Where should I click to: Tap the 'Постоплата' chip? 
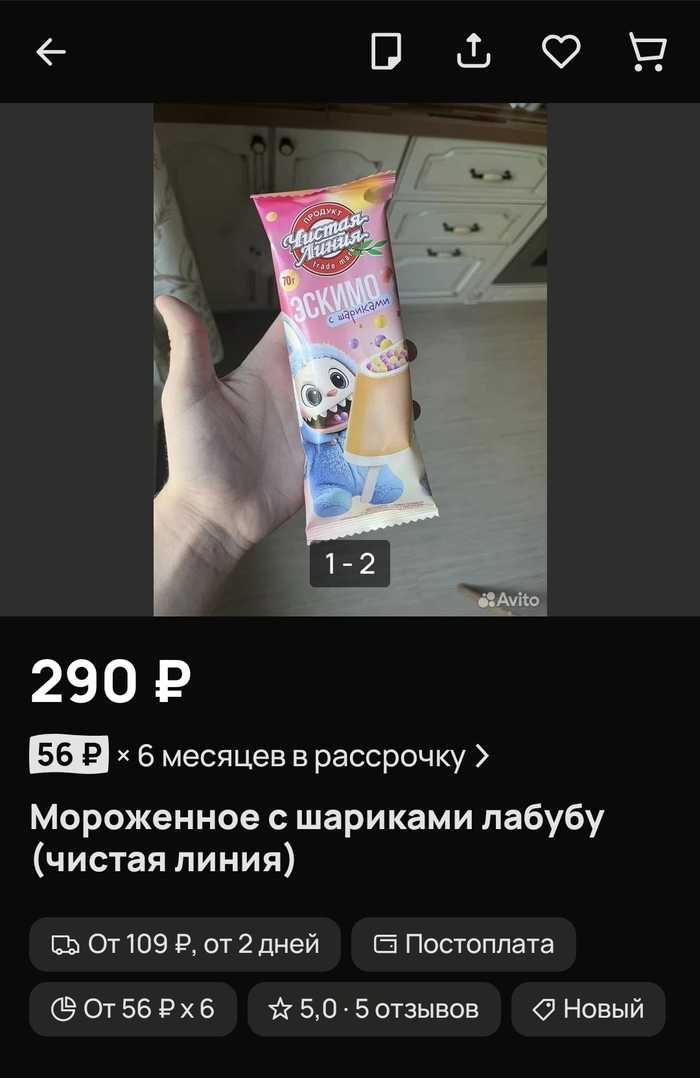click(463, 944)
